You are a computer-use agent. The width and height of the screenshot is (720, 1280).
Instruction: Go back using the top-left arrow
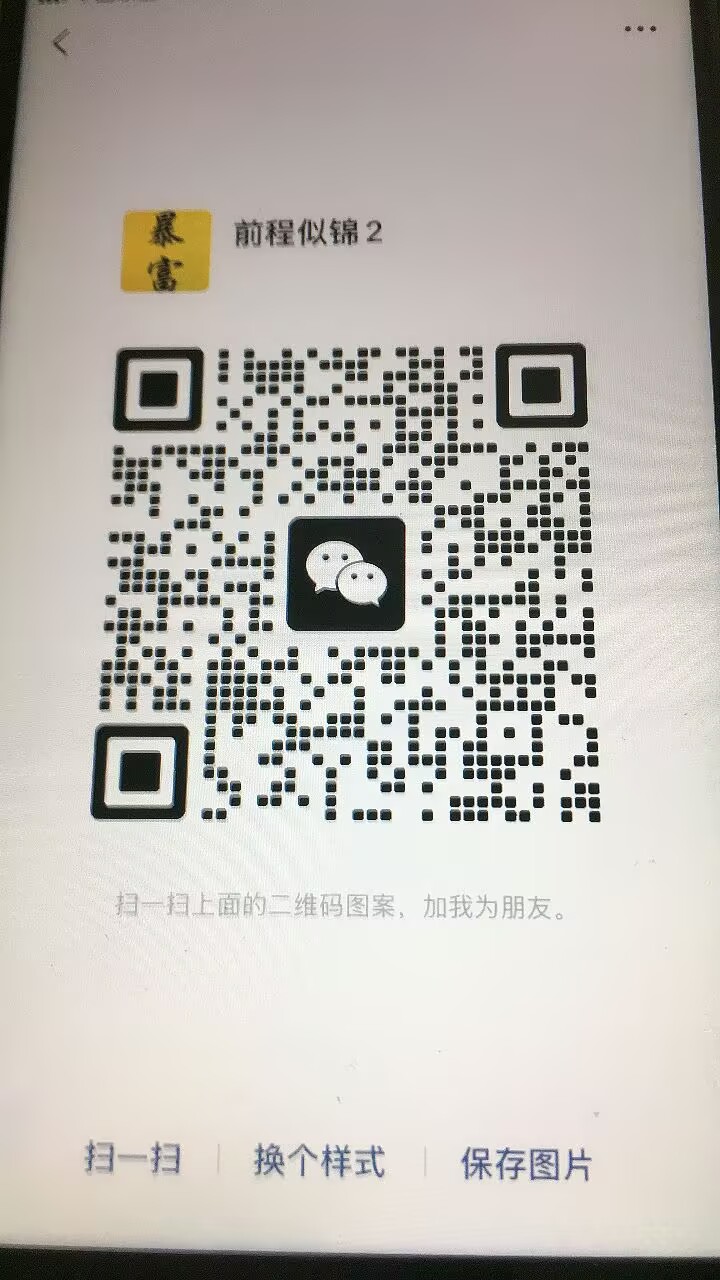click(62, 43)
